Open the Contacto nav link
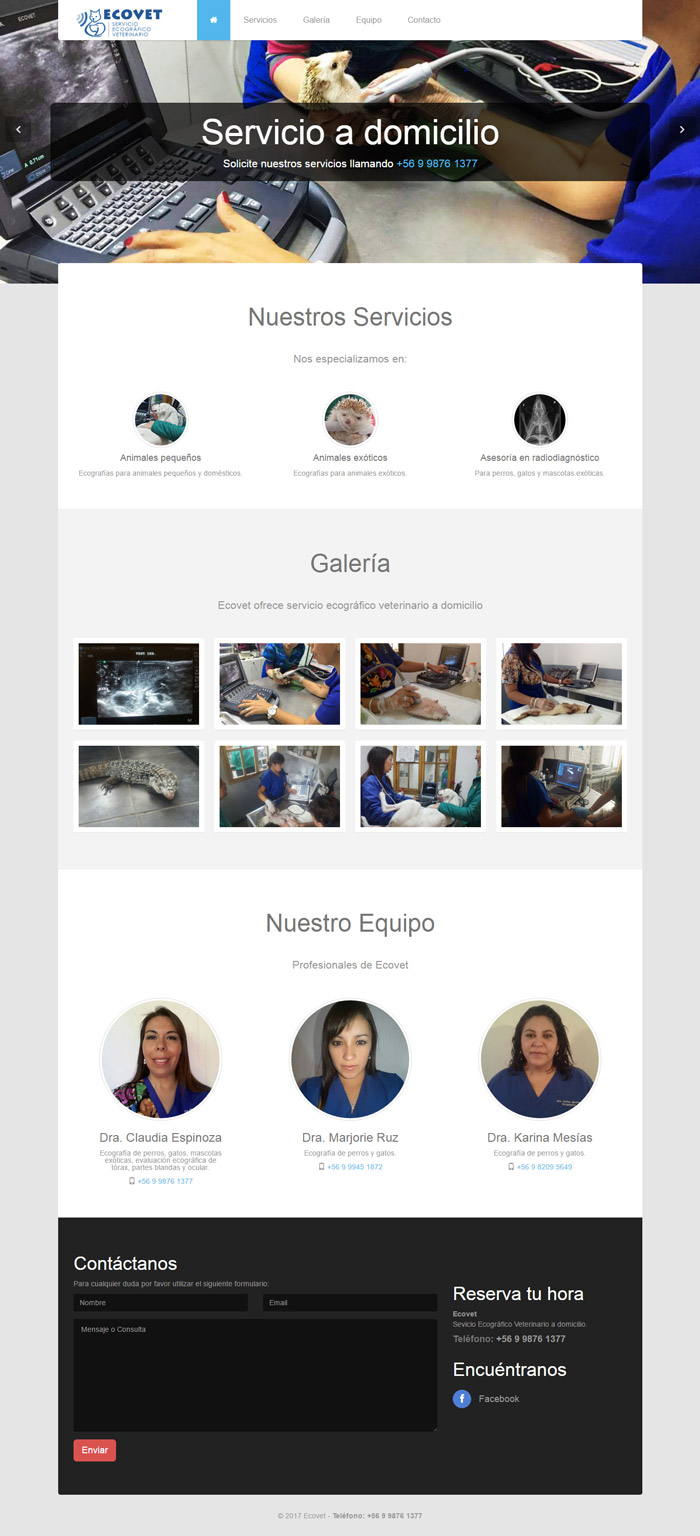 (x=424, y=20)
